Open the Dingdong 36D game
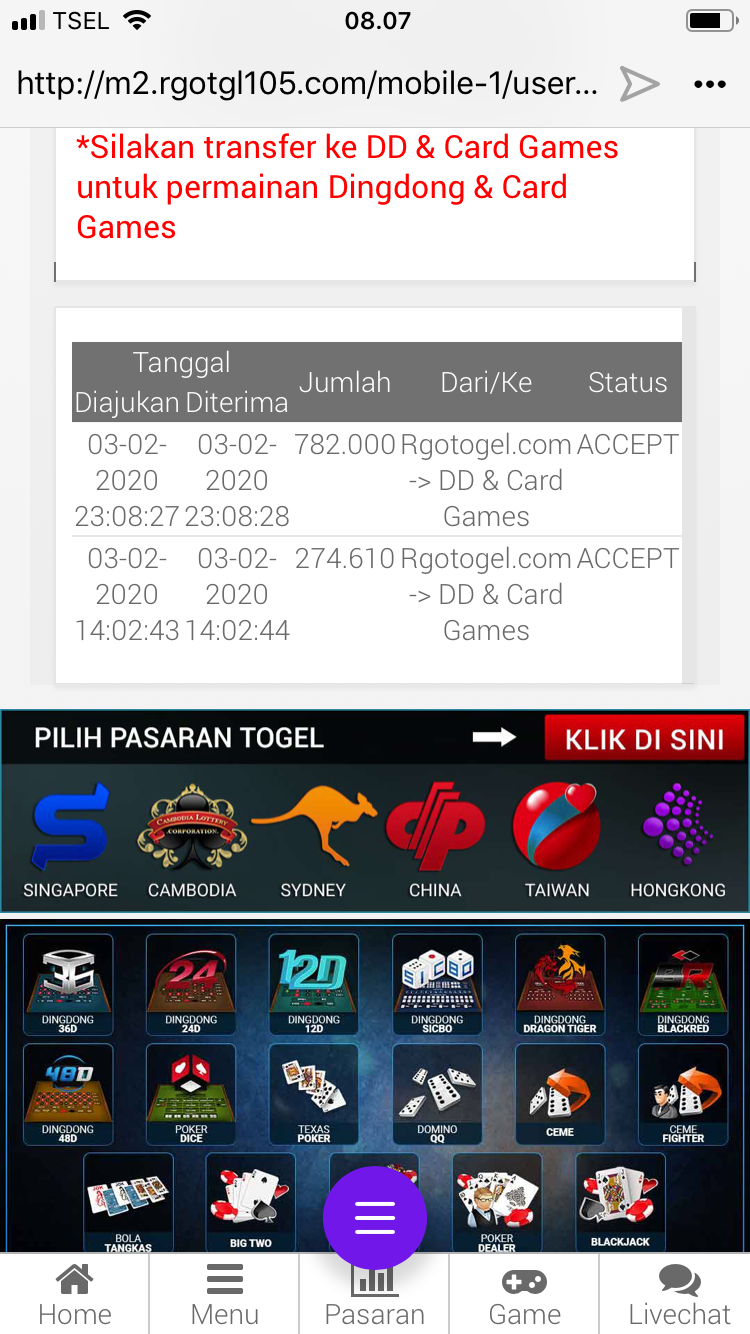The image size is (750, 1334). click(x=68, y=983)
